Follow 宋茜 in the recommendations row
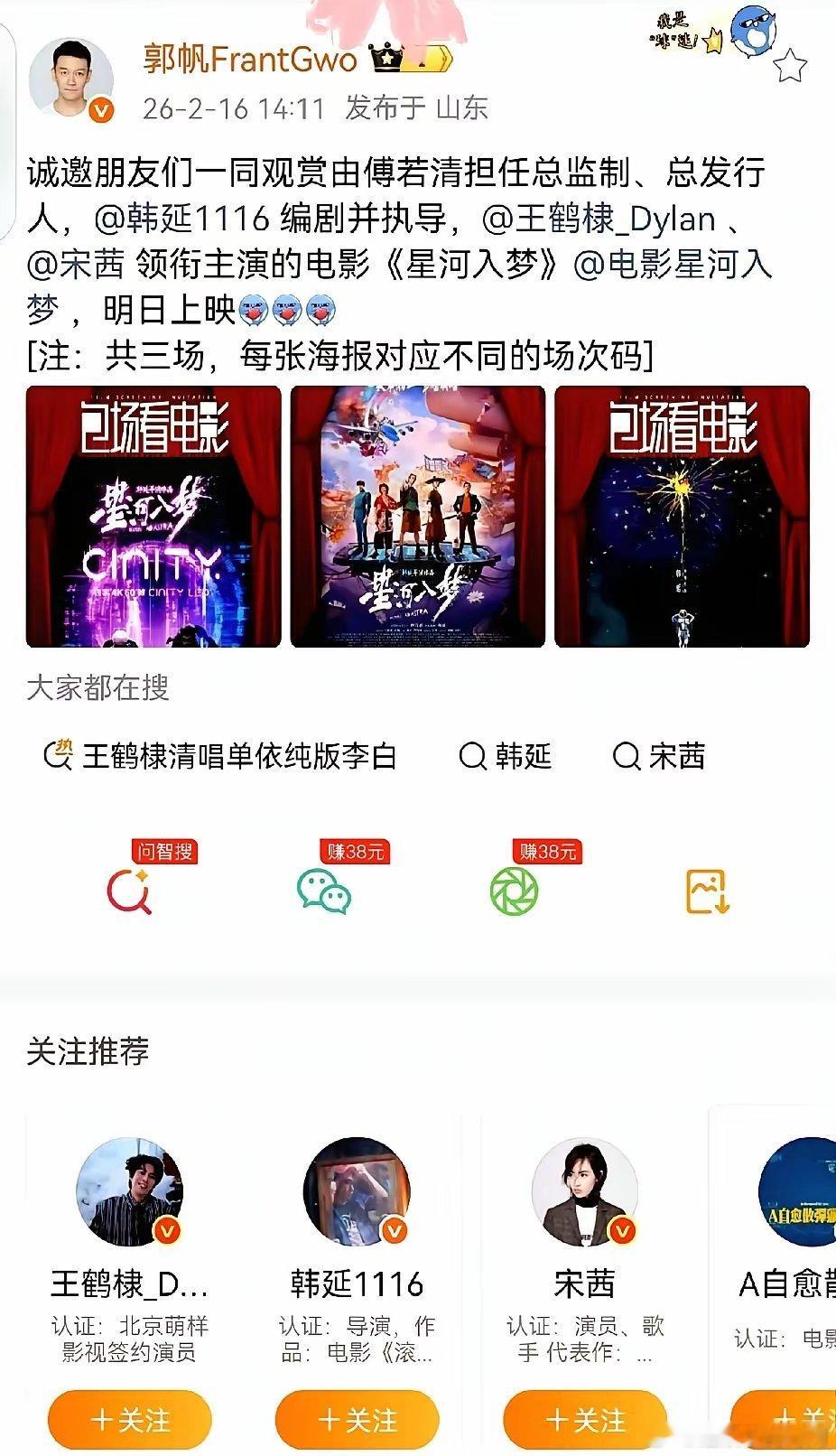Screen dimensions: 836x1456 tap(584, 1420)
